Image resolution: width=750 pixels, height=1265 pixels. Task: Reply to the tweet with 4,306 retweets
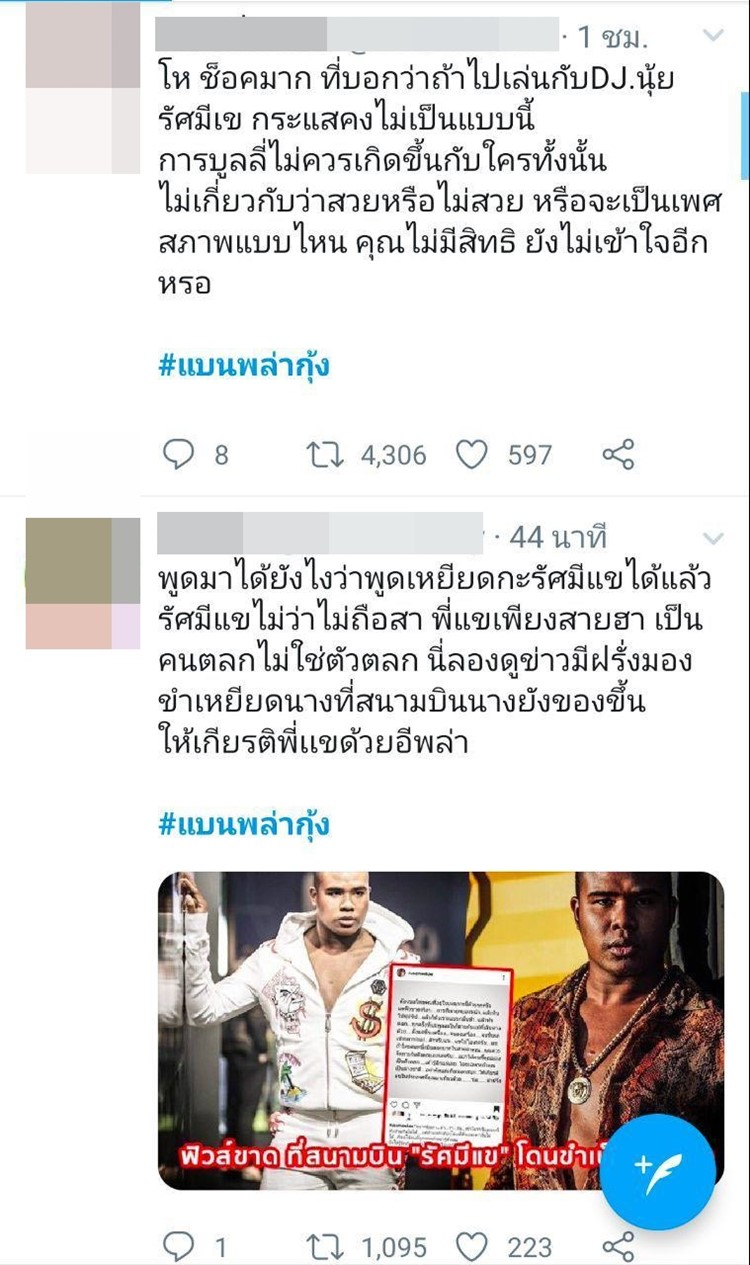pyautogui.click(x=178, y=455)
